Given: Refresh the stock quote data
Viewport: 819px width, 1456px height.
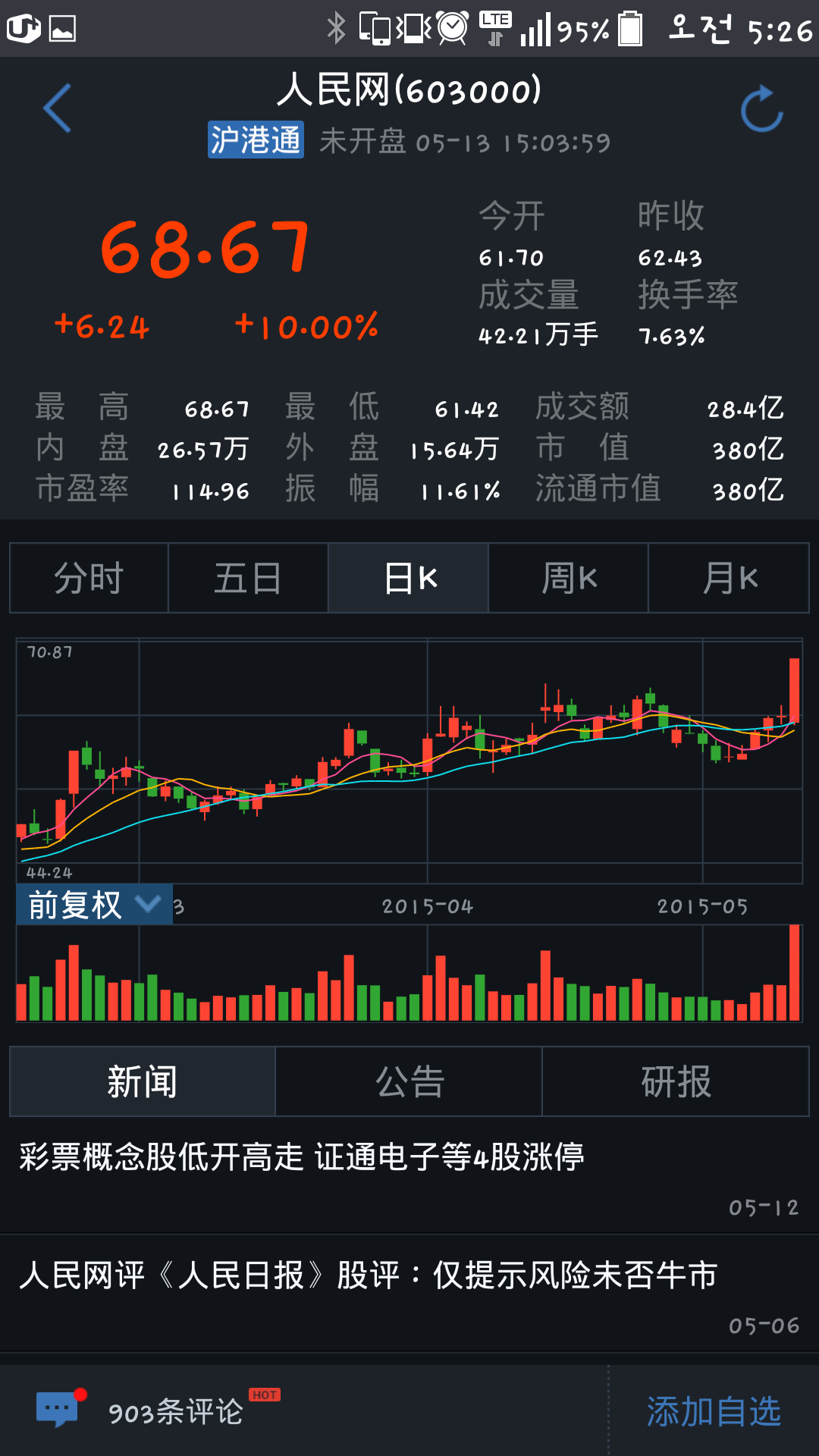Looking at the screenshot, I should pos(761,109).
